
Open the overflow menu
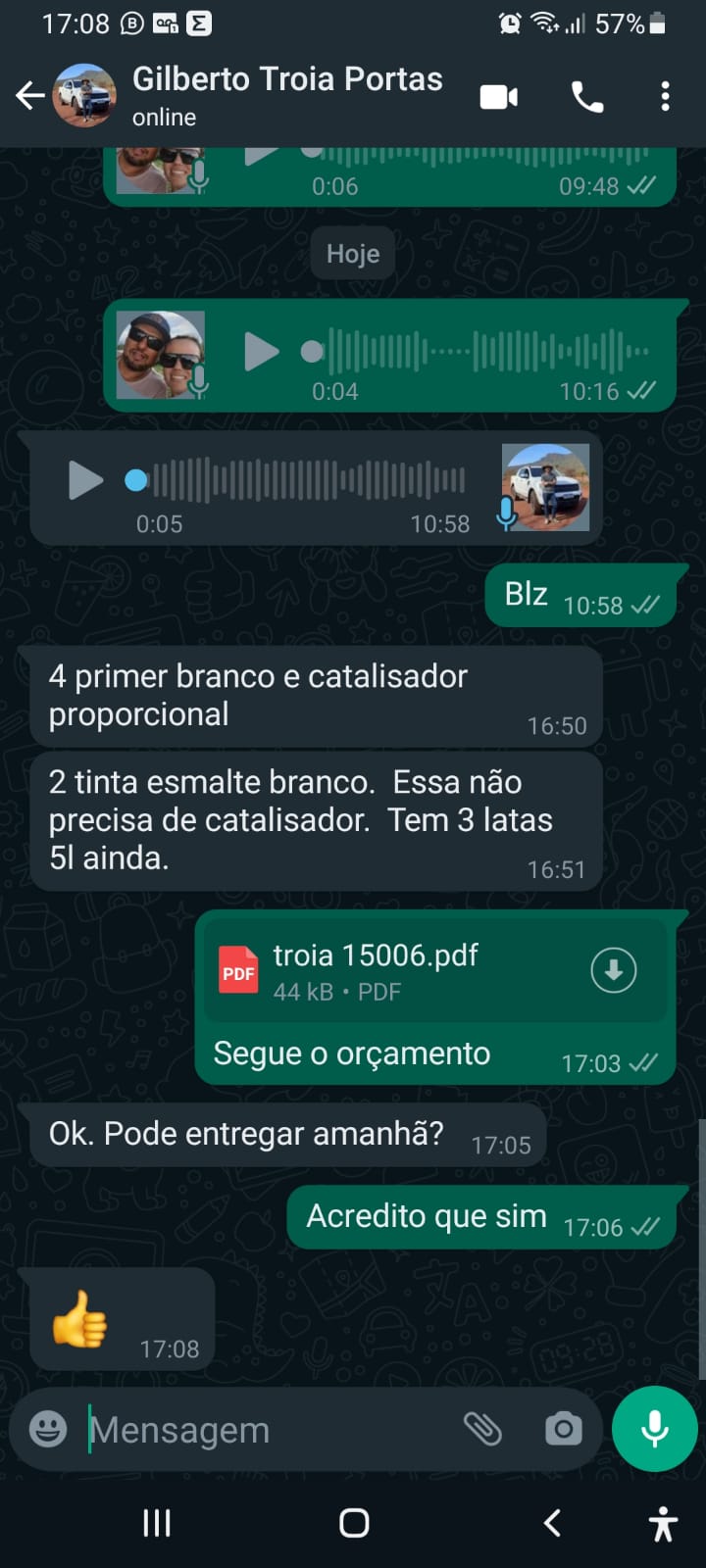point(665,97)
